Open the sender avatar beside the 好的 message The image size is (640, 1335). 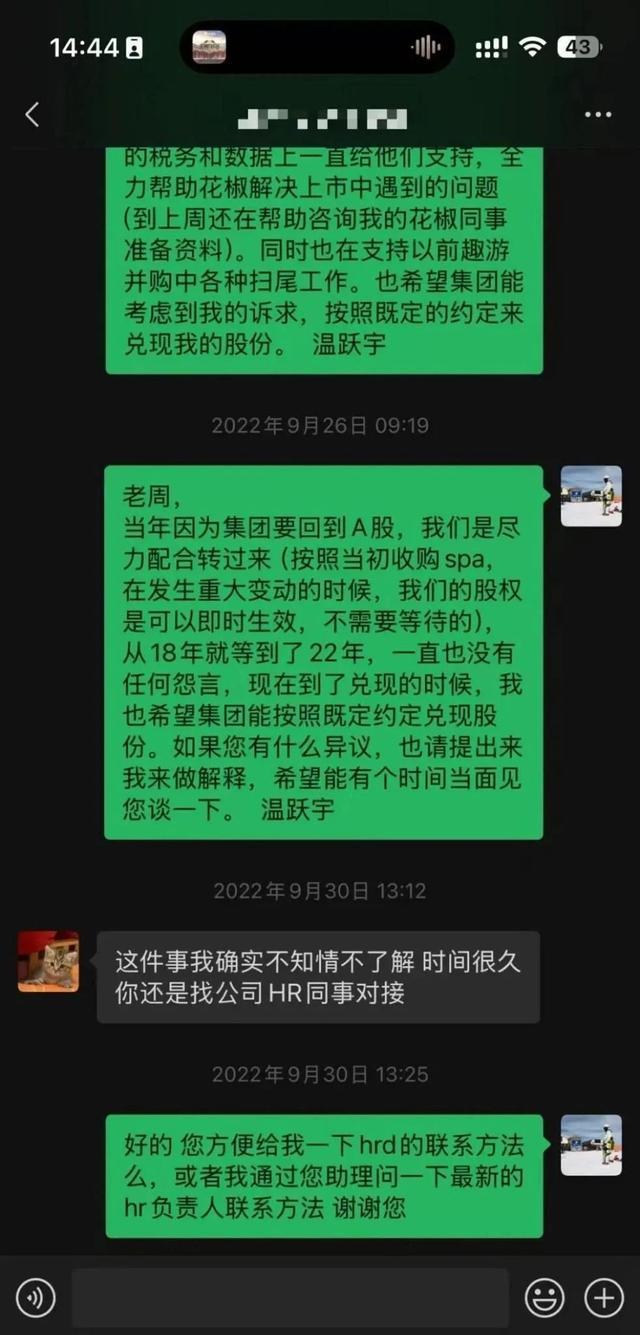(591, 1145)
